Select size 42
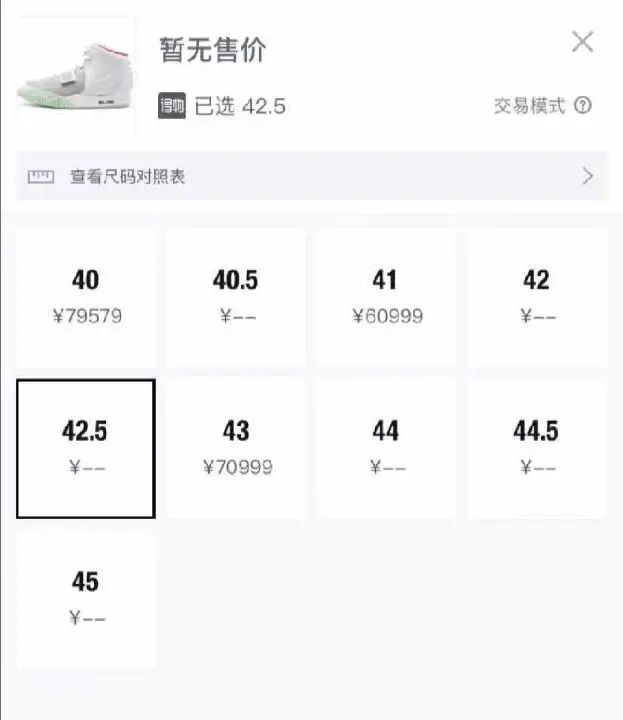 coord(536,297)
